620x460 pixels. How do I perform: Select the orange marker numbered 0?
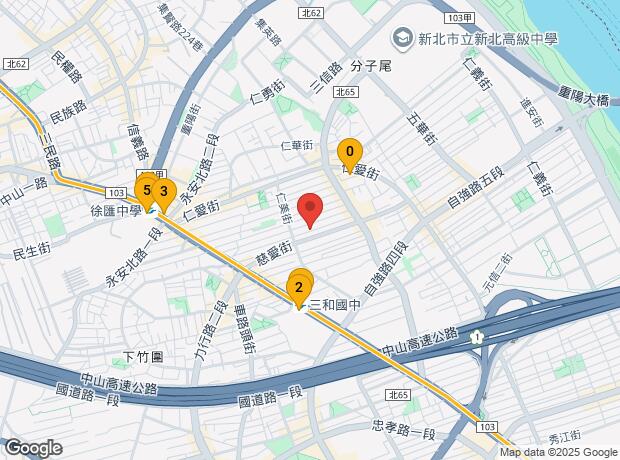coord(349,153)
